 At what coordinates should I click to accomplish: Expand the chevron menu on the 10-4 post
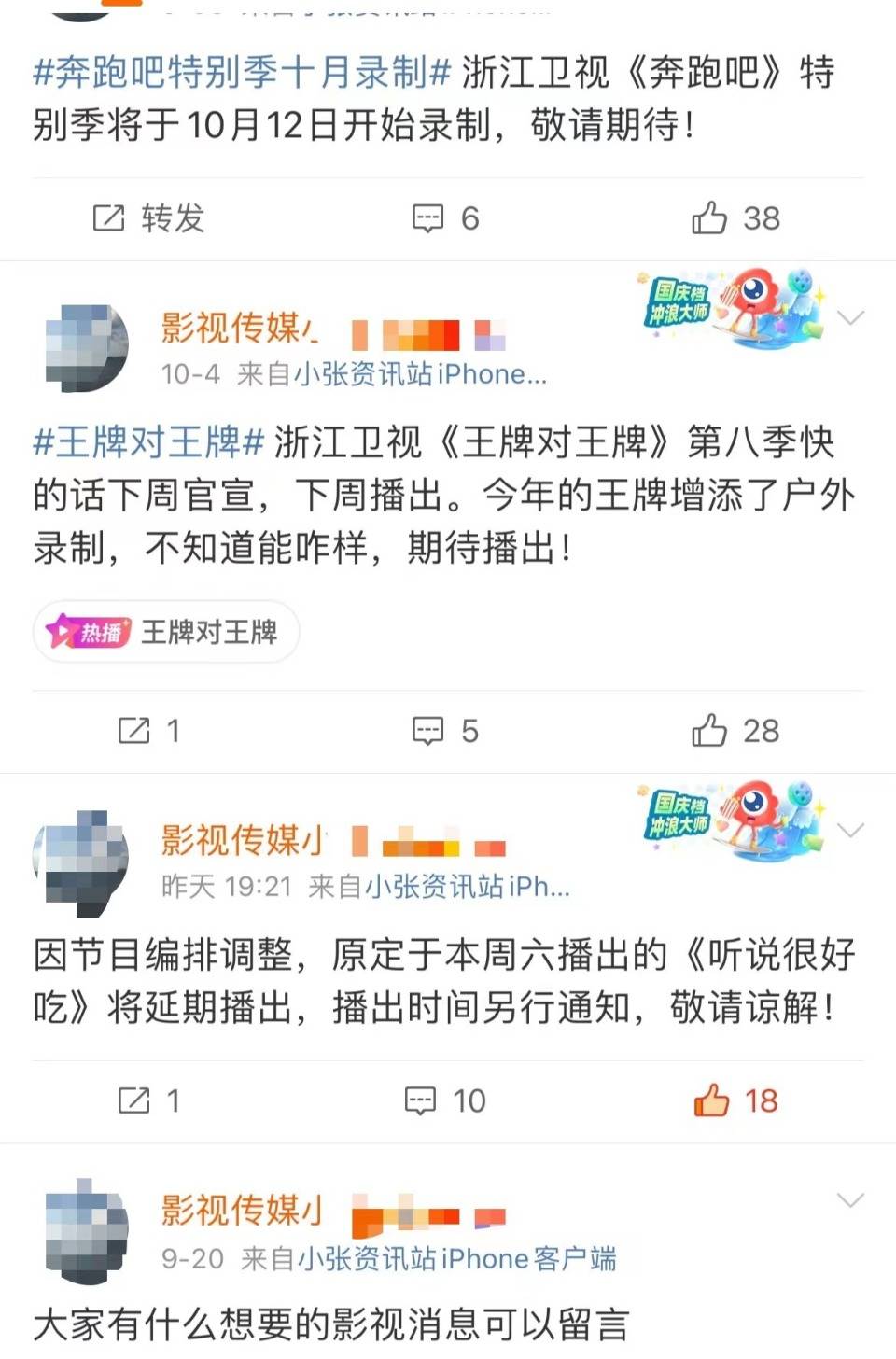[850, 318]
